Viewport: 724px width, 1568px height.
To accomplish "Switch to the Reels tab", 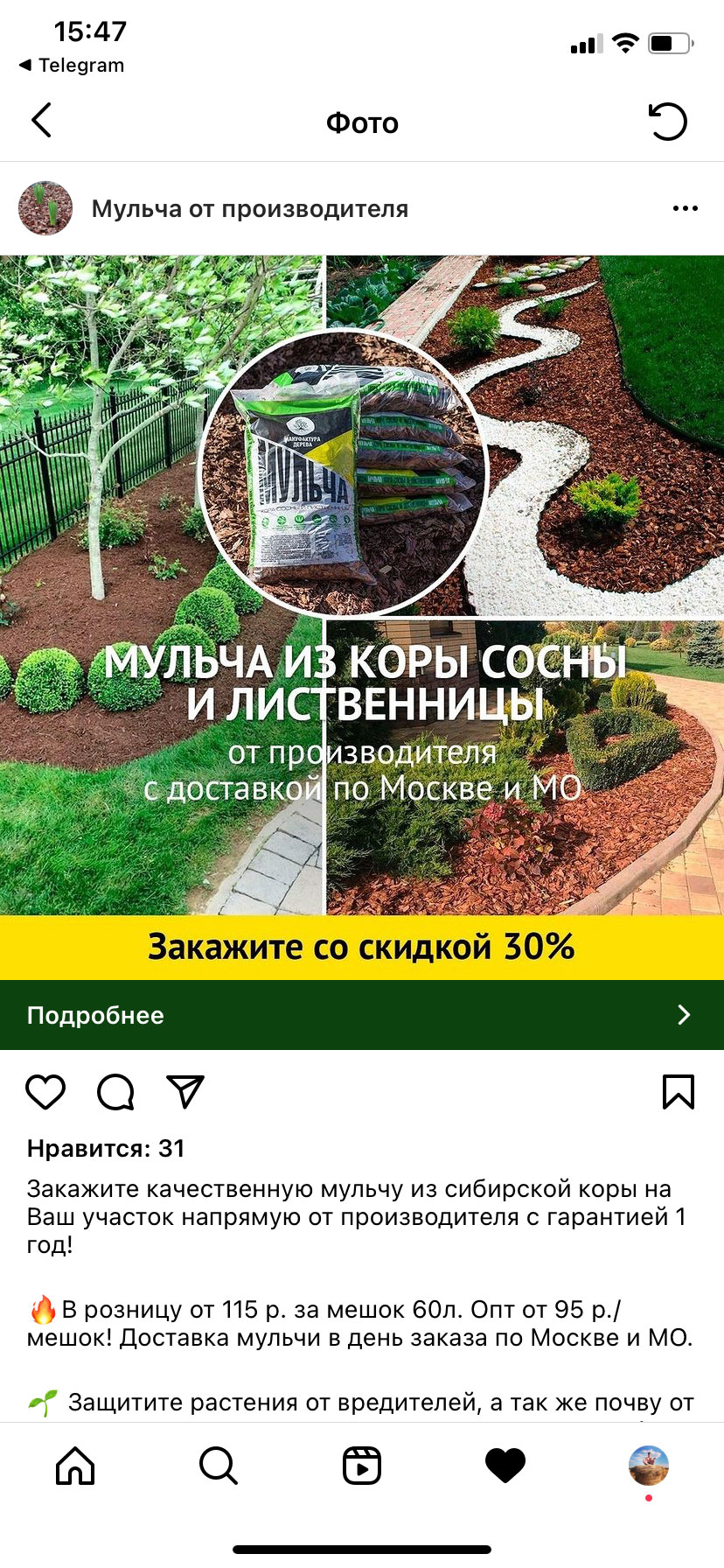I will pos(362,1466).
